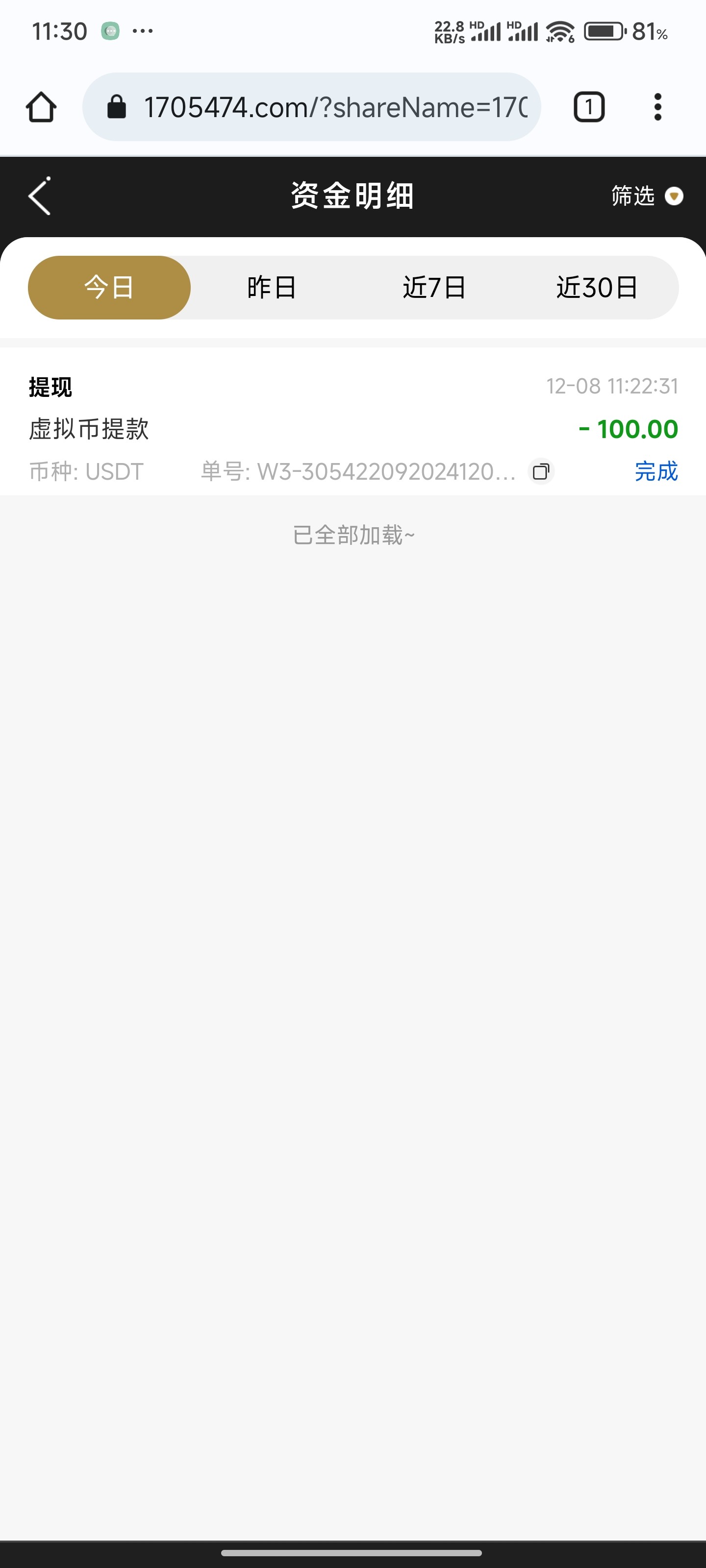Select the 今日 tab
706x1568 pixels.
[x=109, y=287]
